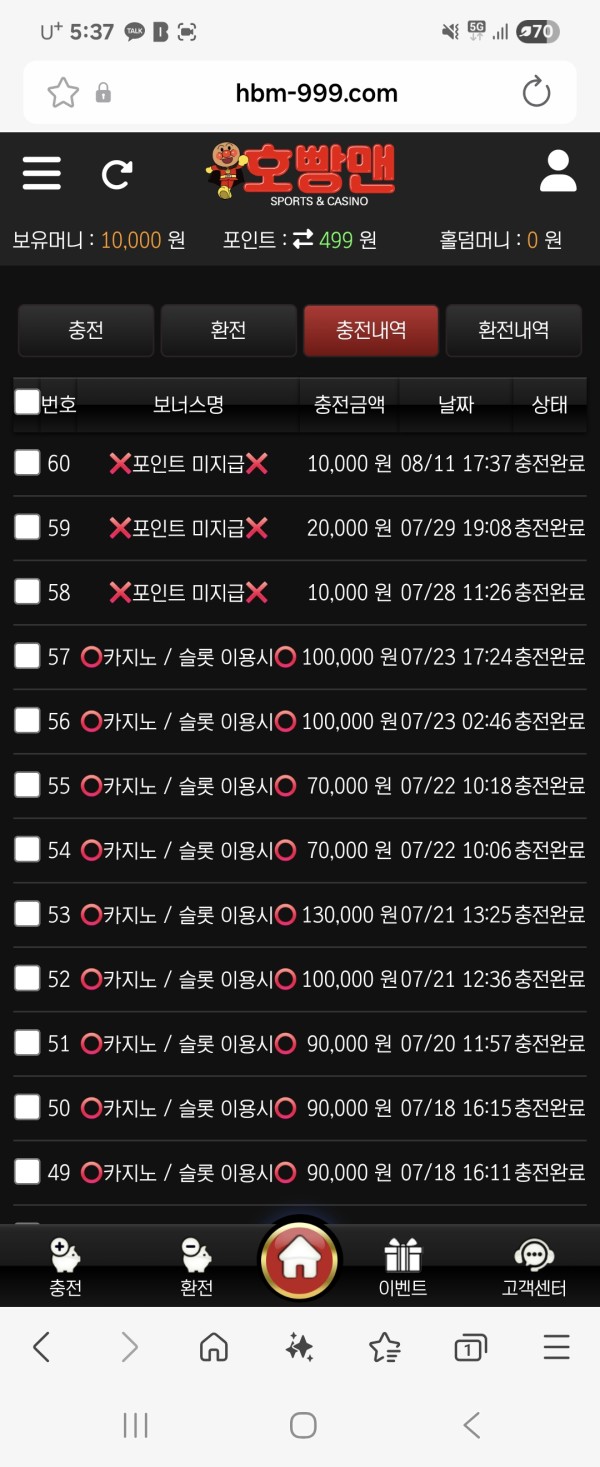
Task: Mark the checkbox for row 49
Action: tap(27, 1171)
